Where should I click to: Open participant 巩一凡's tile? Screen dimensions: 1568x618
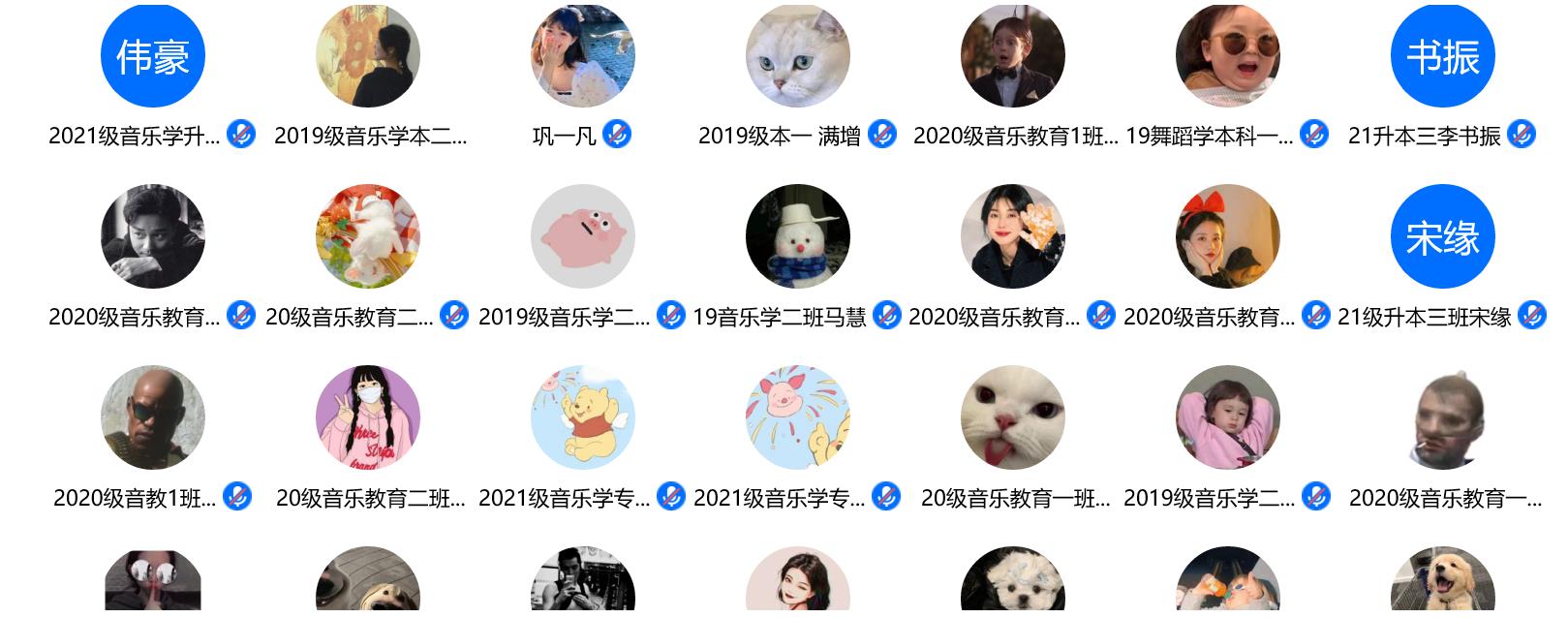[x=582, y=56]
